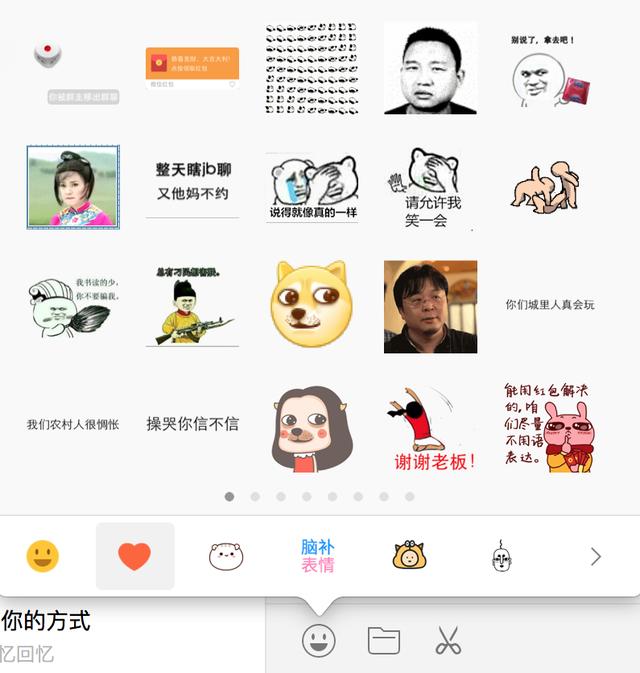The height and width of the screenshot is (673, 640).
Task: Jump to the second sticker page dot
Action: tap(255, 496)
